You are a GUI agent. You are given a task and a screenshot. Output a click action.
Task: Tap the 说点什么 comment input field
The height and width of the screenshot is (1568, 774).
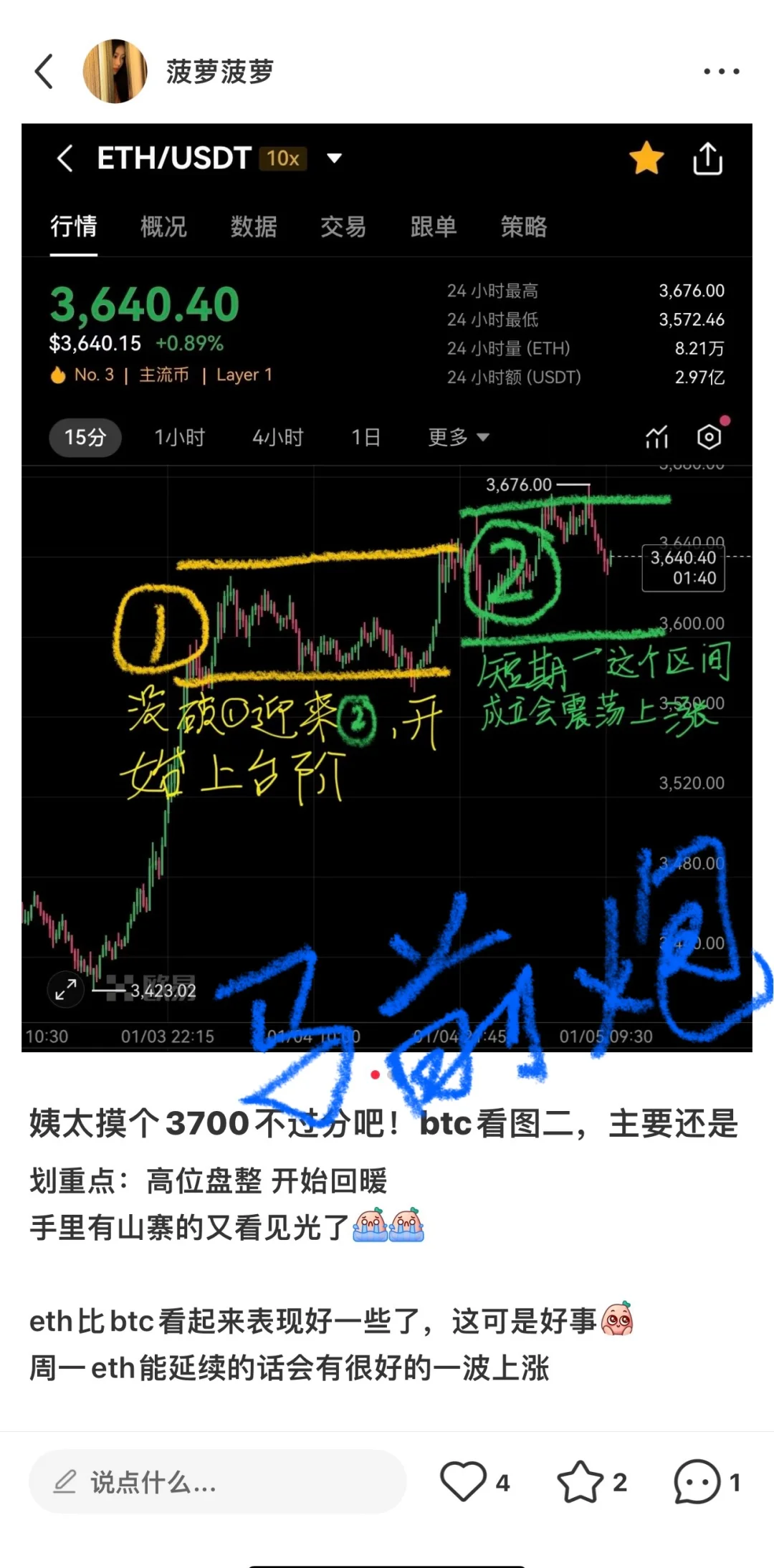[215, 1481]
